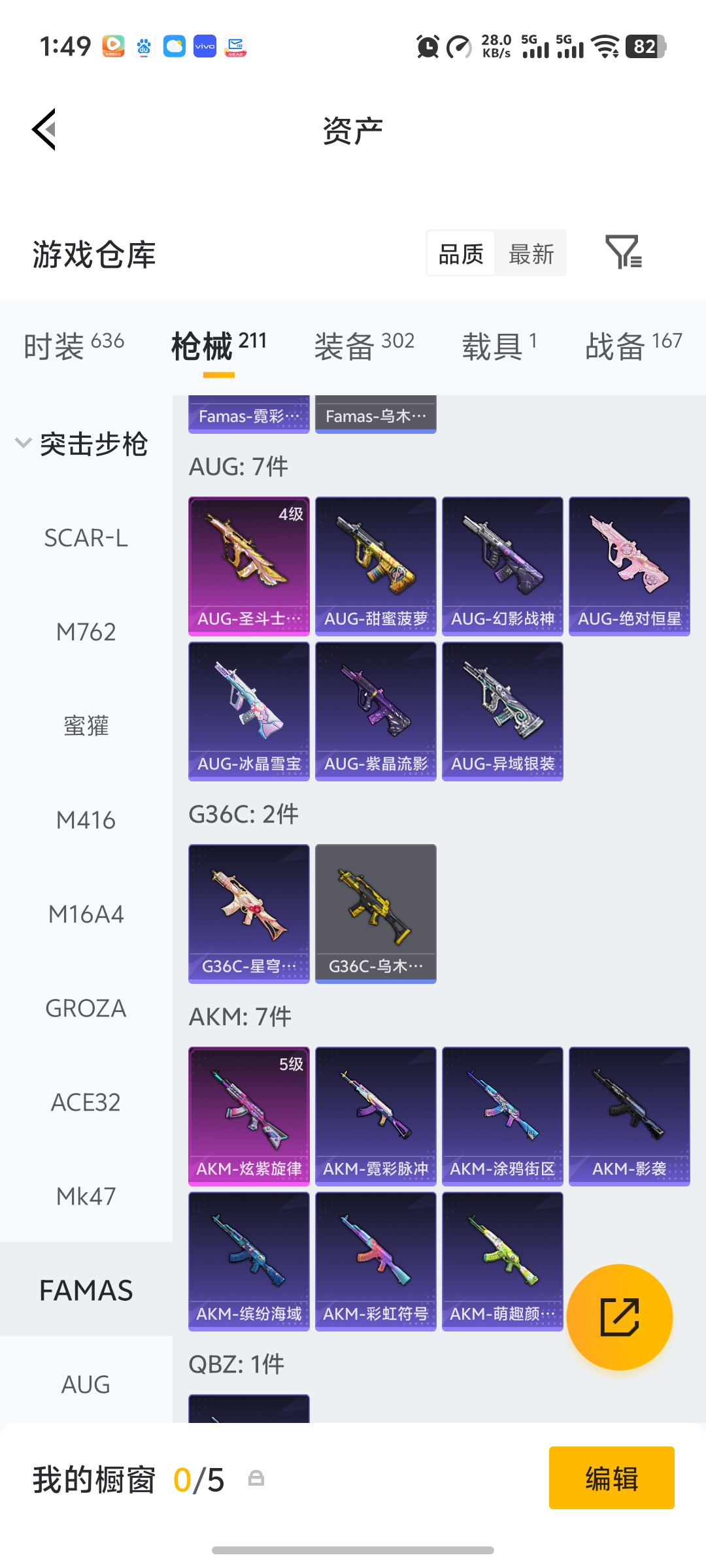
Task: Switch to the 时装 tab
Action: pos(74,345)
